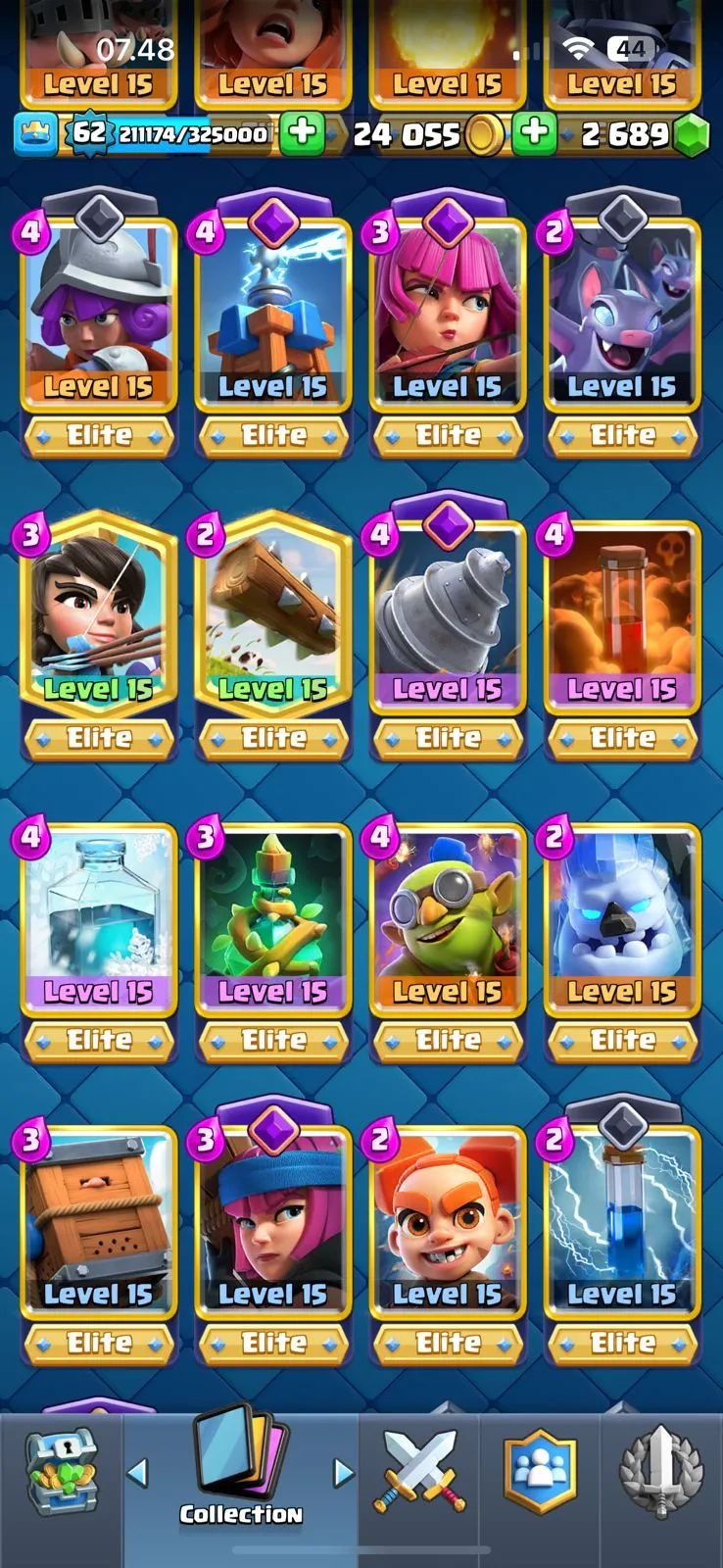Switch to the Battle tab

(419, 1471)
